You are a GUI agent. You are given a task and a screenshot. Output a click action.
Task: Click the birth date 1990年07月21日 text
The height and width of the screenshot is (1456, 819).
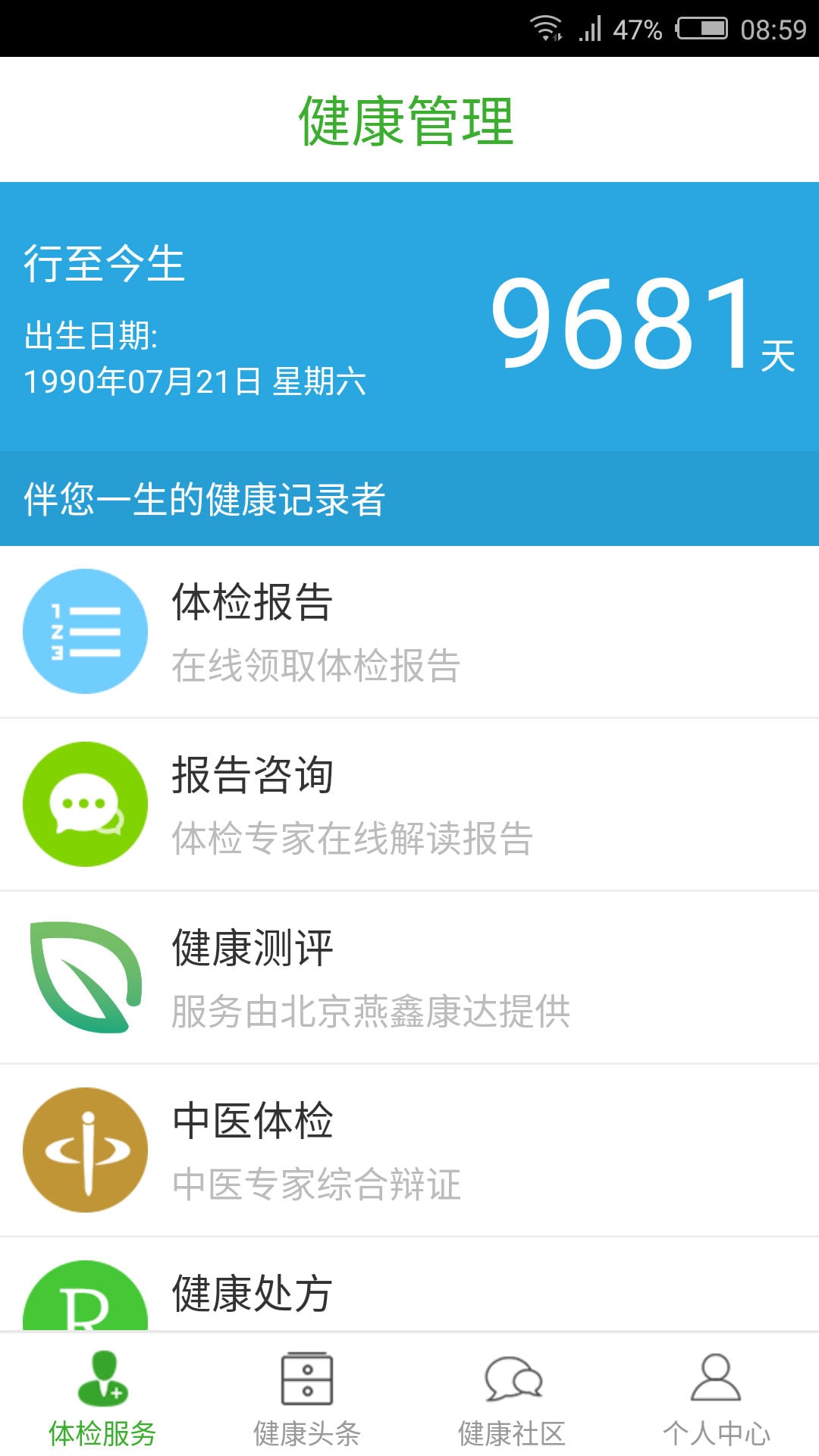pos(197,383)
